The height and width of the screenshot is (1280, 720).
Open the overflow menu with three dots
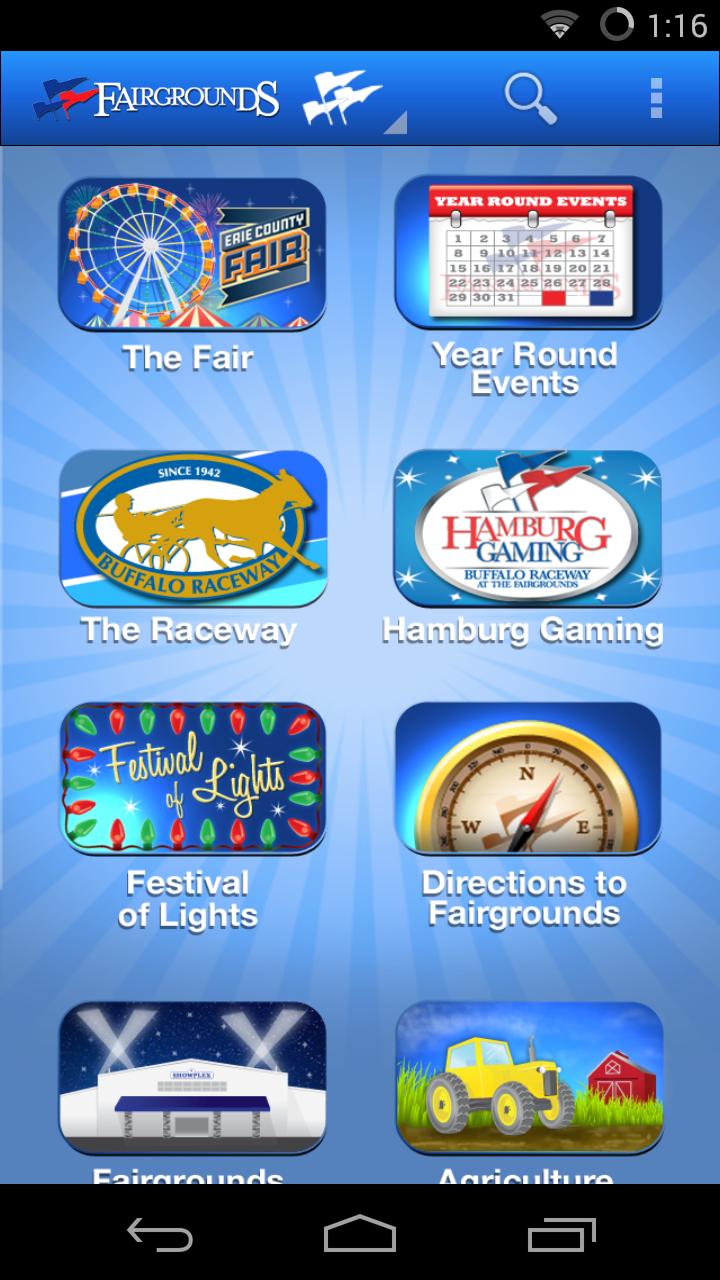click(x=655, y=97)
